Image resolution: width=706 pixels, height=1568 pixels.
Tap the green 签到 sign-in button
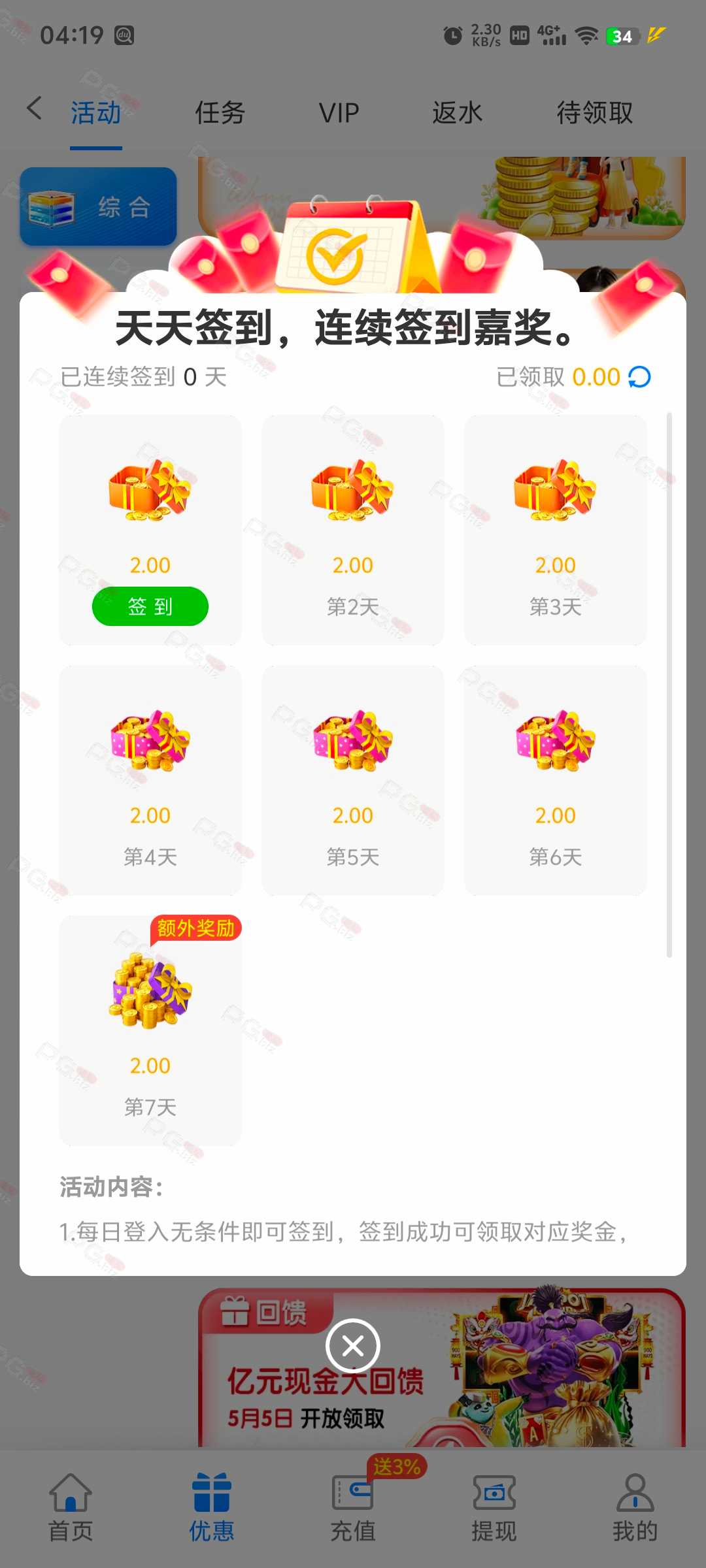point(150,606)
